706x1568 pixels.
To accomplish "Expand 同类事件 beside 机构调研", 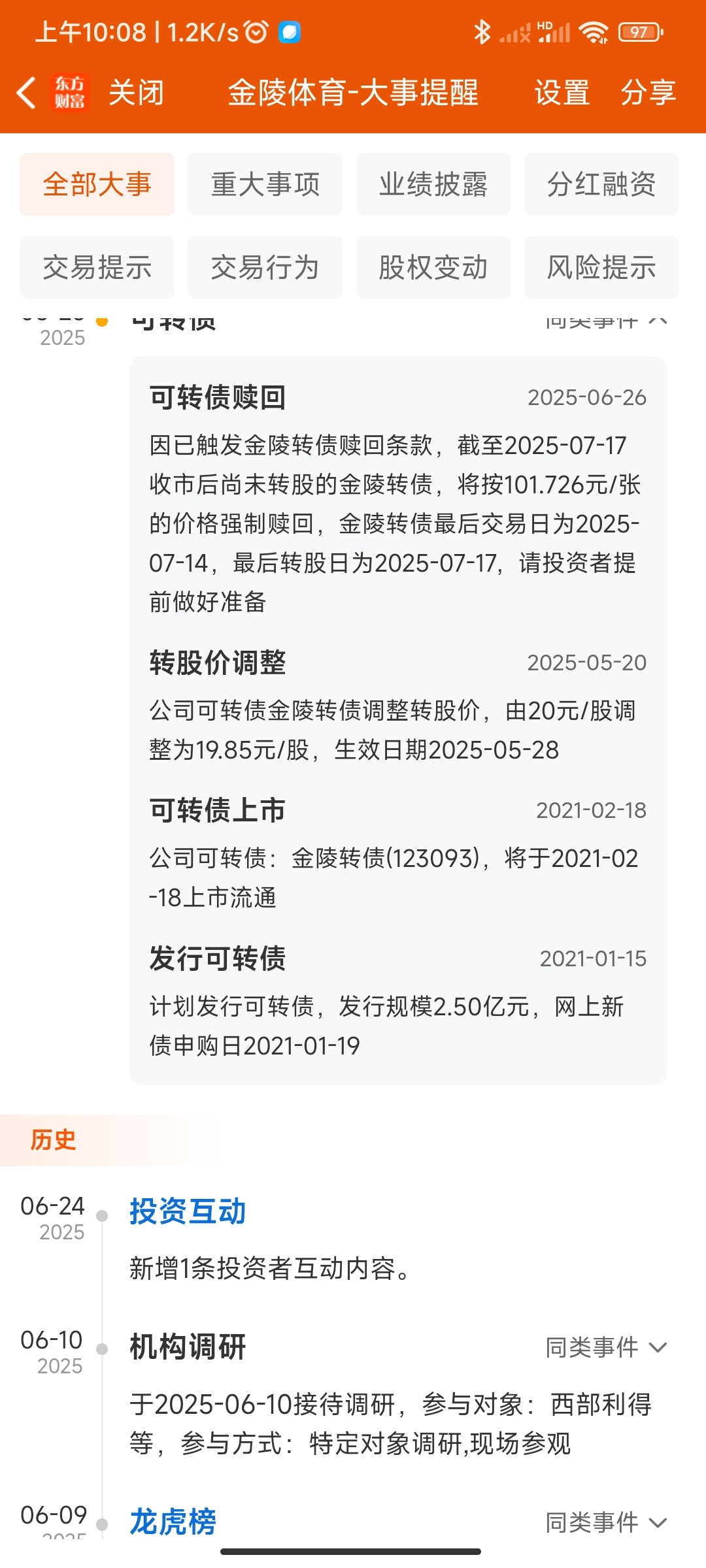I will coord(606,1347).
